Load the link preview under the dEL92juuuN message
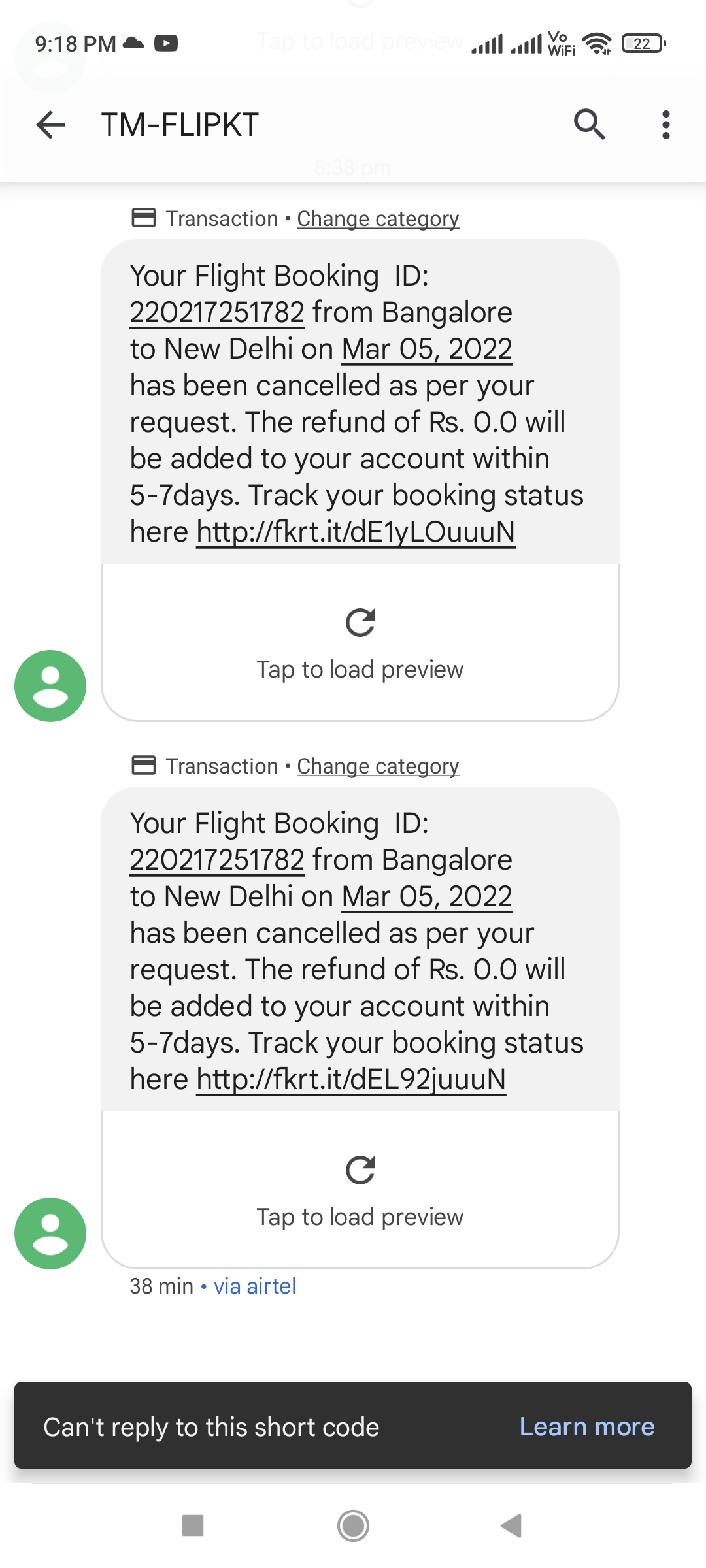706x1568 pixels. click(x=360, y=1191)
